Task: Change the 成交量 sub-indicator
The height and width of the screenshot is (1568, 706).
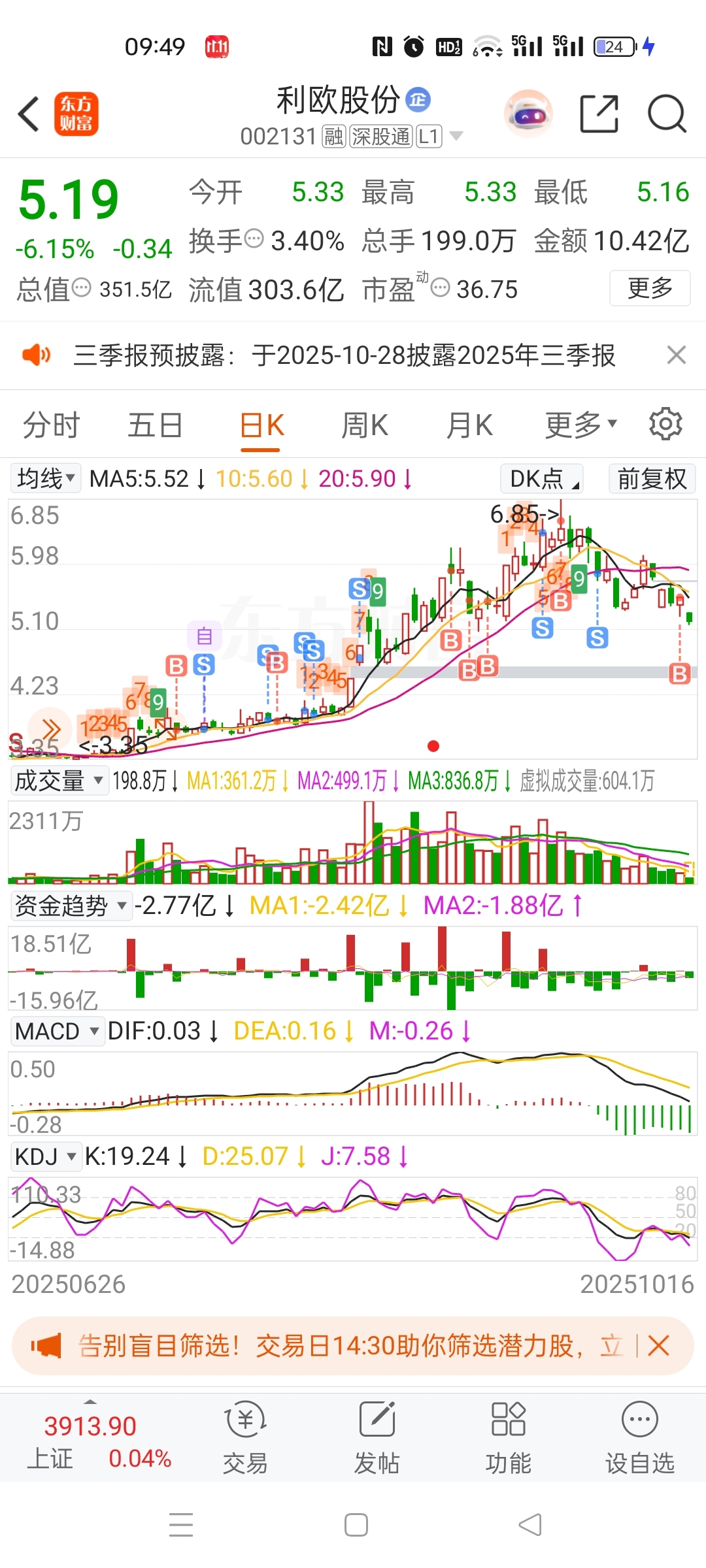Action: click(59, 780)
